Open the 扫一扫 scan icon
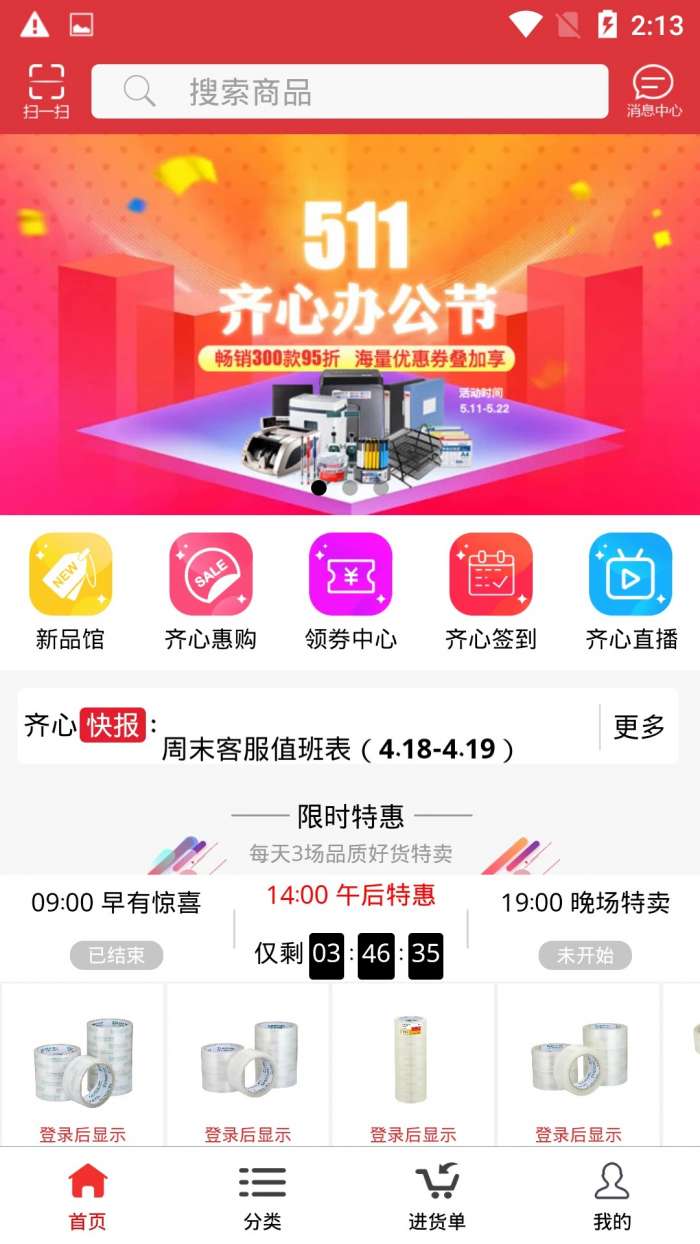This screenshot has width=700, height=1244. point(46,91)
